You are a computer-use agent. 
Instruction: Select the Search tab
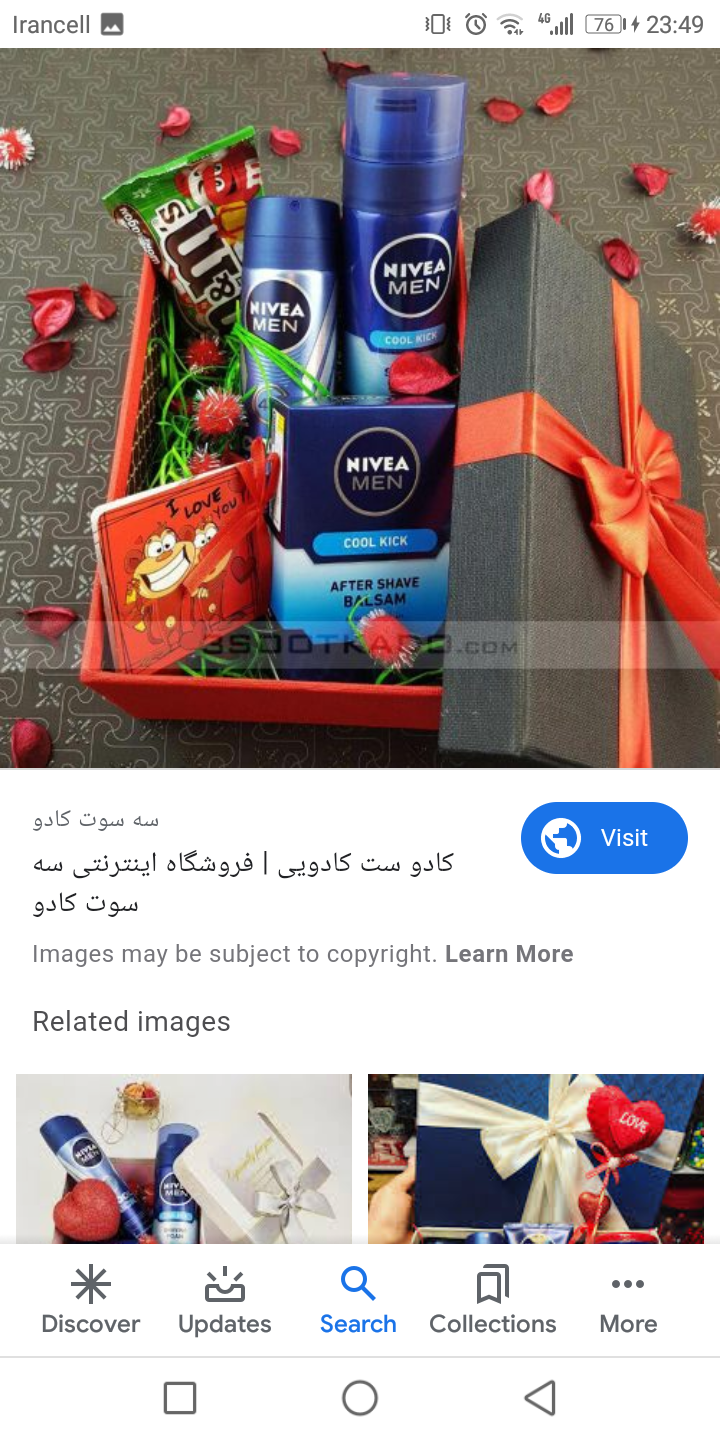358,1300
